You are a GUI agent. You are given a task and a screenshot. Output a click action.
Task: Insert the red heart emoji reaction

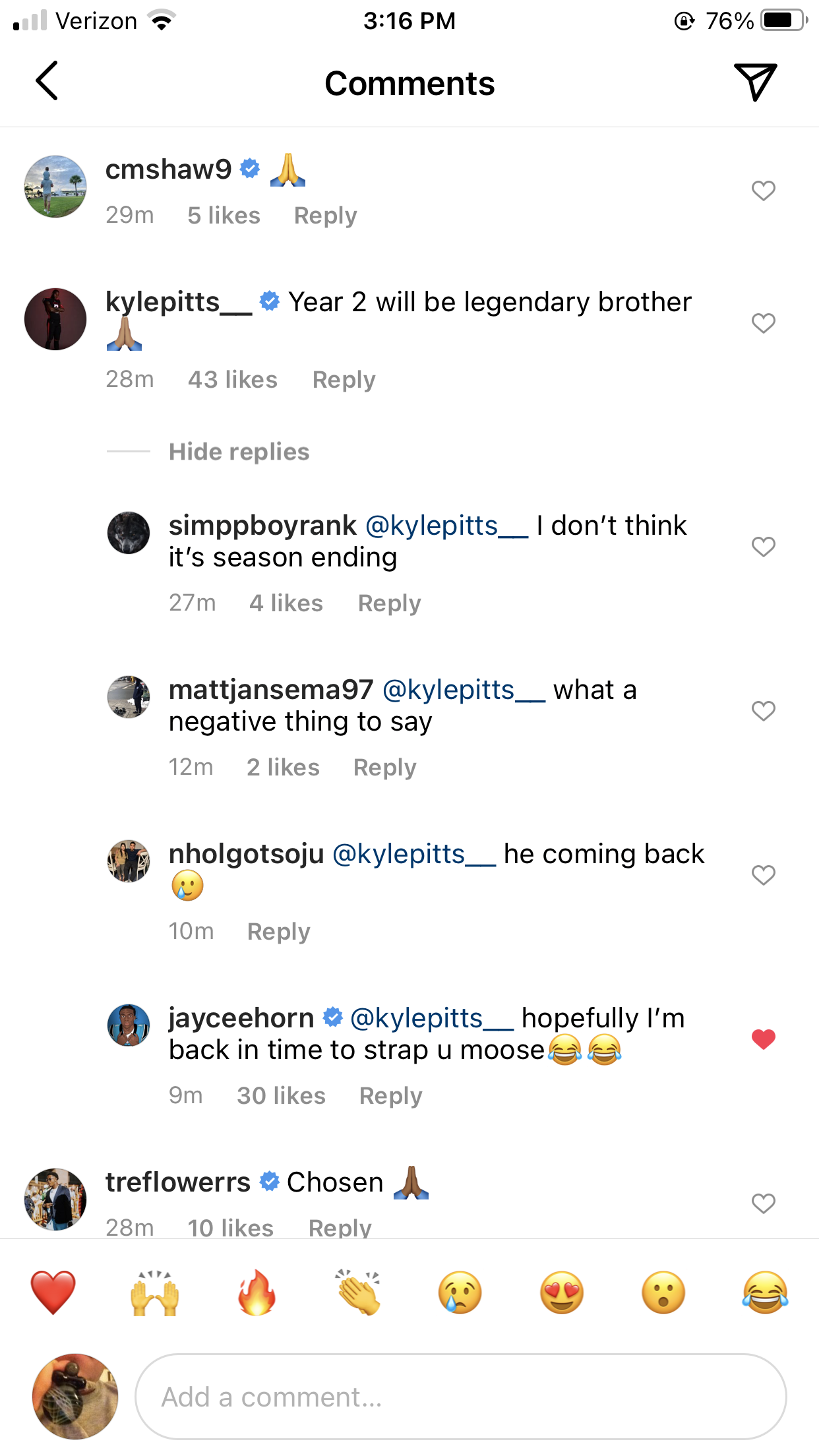pyautogui.click(x=53, y=1292)
